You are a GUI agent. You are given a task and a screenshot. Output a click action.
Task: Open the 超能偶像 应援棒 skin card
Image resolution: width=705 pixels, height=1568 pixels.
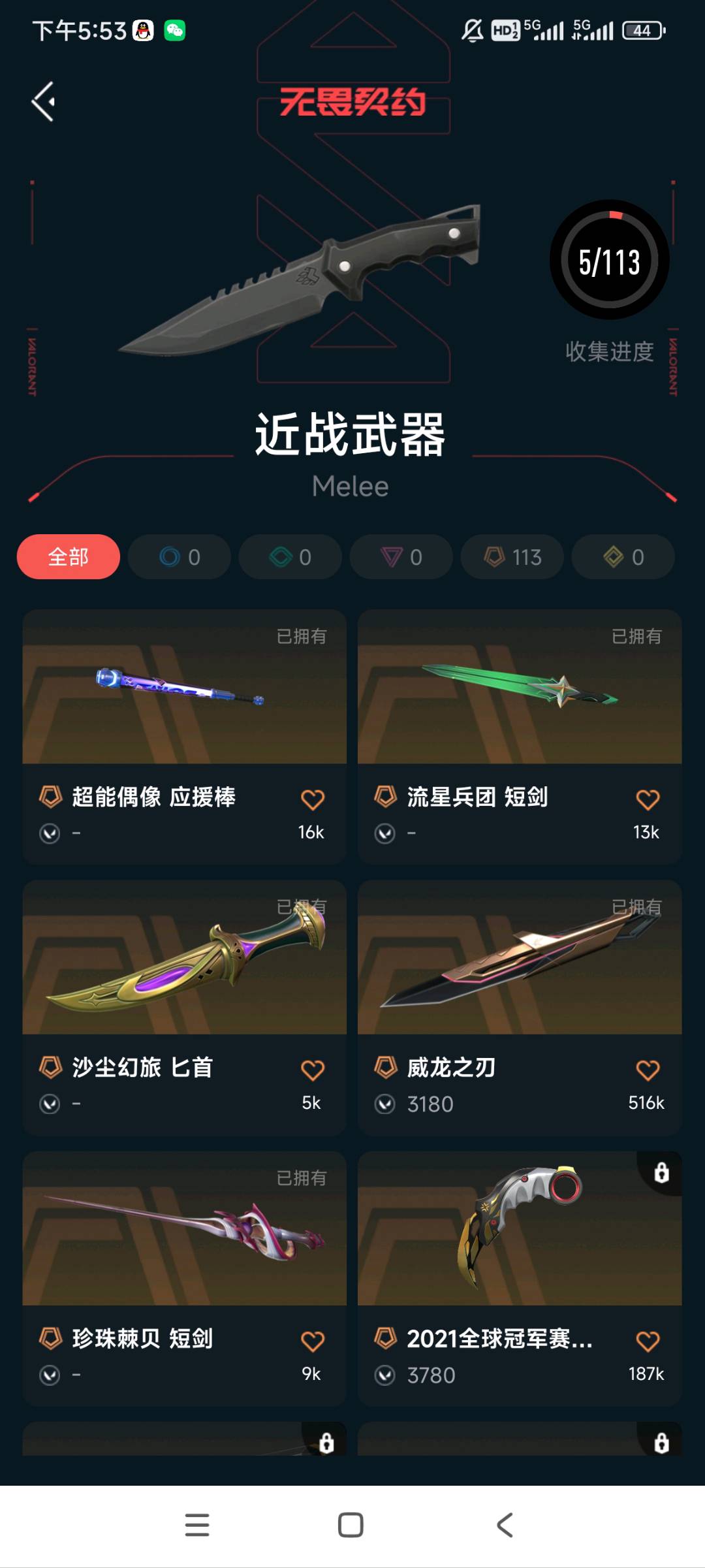(x=185, y=737)
